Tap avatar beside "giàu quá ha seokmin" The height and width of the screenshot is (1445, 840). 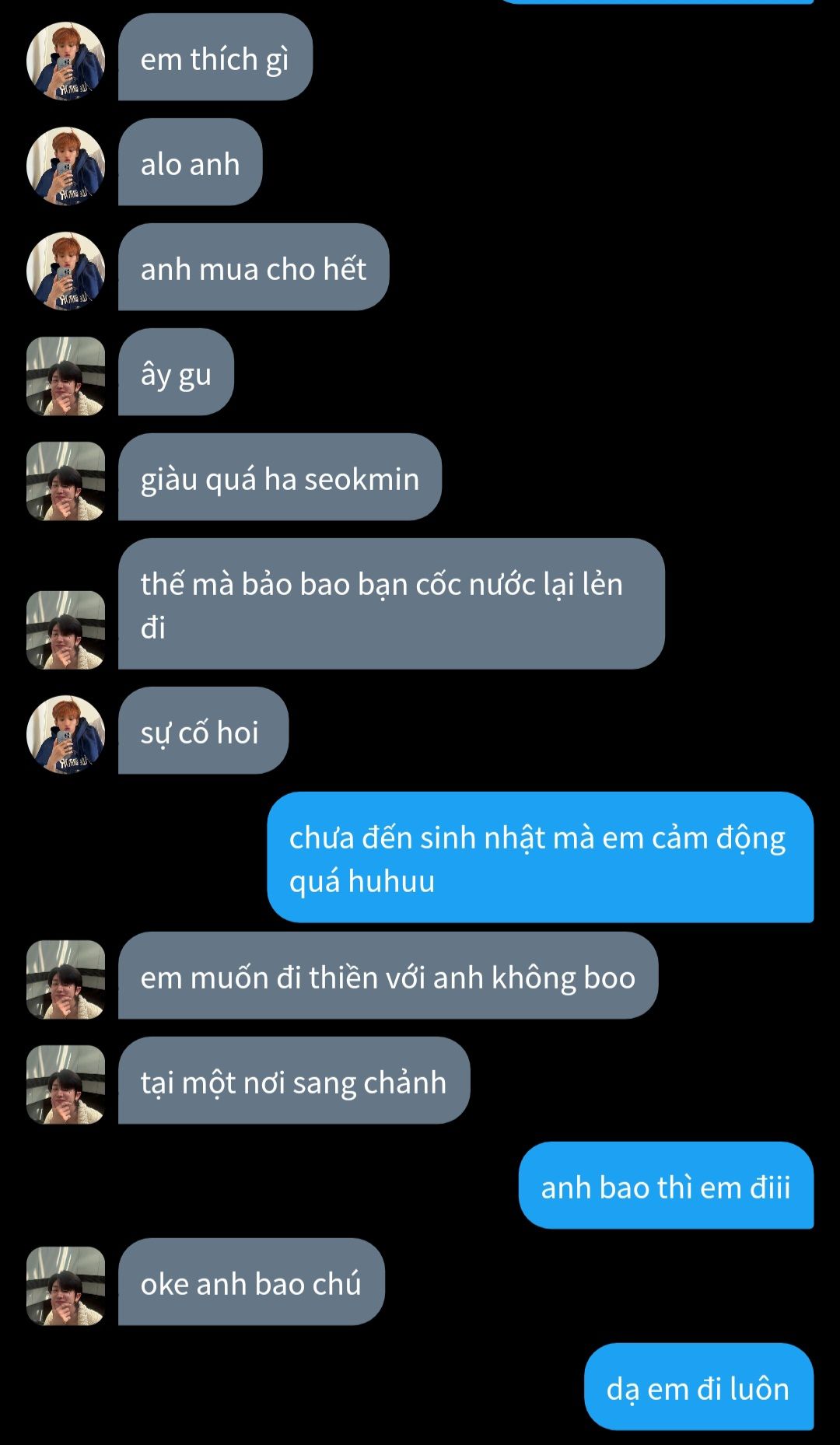click(65, 481)
